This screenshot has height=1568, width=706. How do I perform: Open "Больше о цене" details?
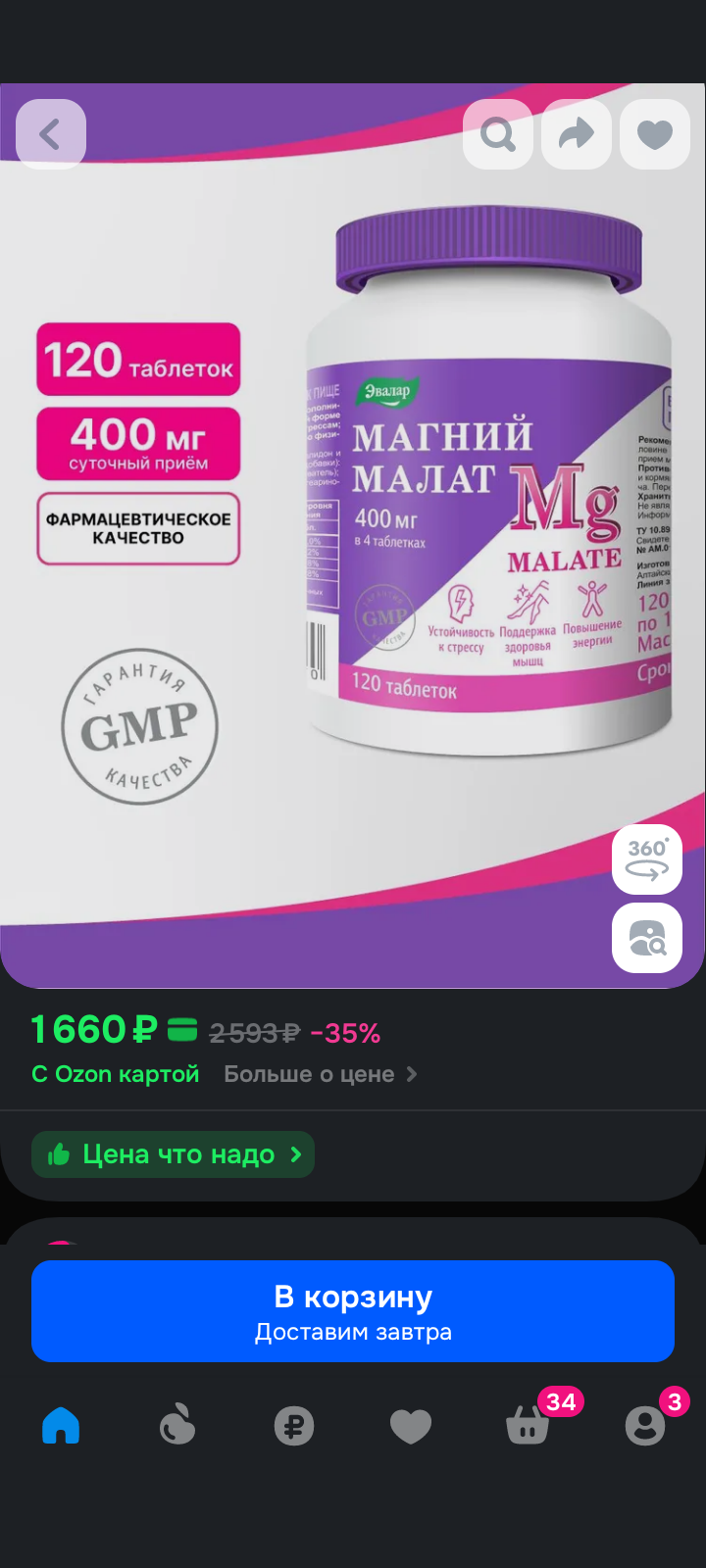320,1074
